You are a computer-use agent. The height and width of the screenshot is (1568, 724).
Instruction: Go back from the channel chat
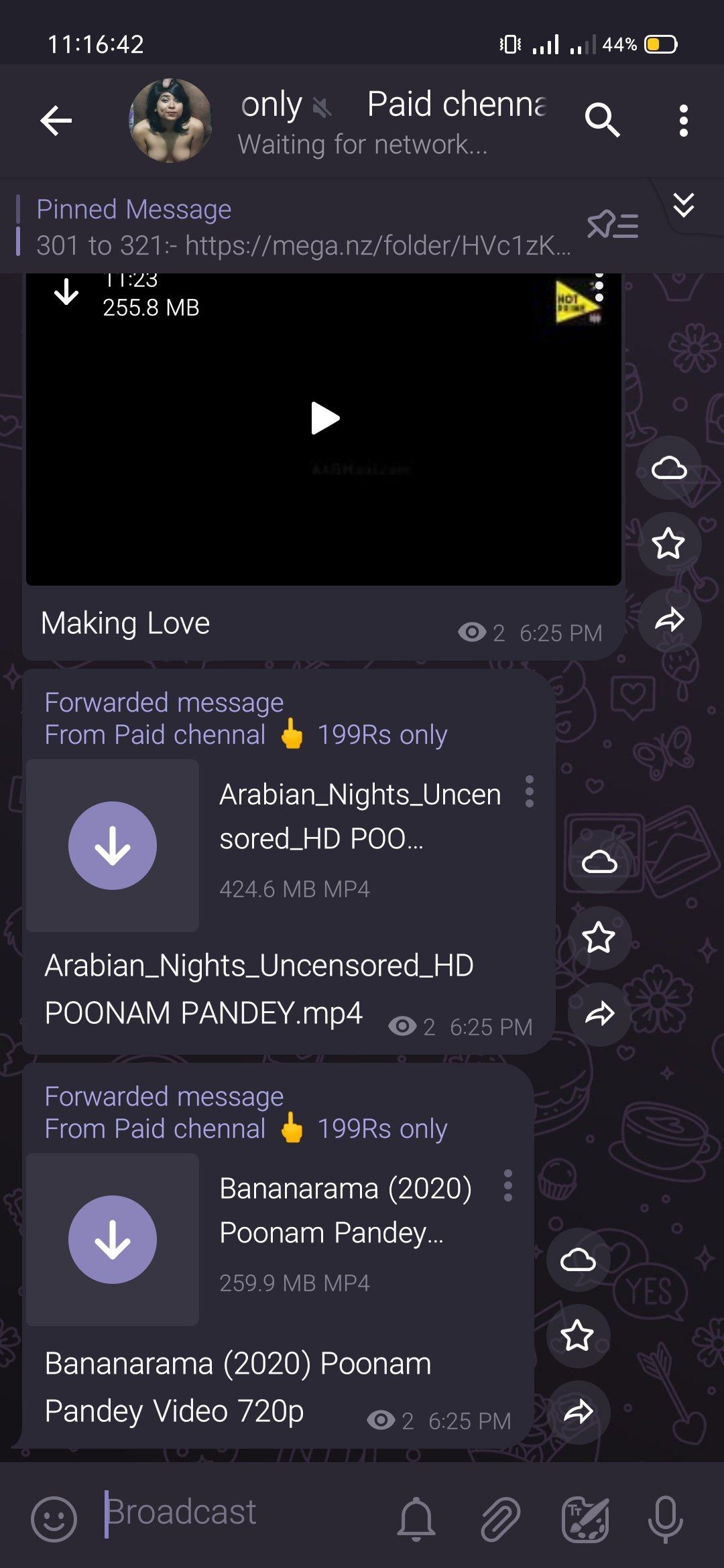[56, 121]
